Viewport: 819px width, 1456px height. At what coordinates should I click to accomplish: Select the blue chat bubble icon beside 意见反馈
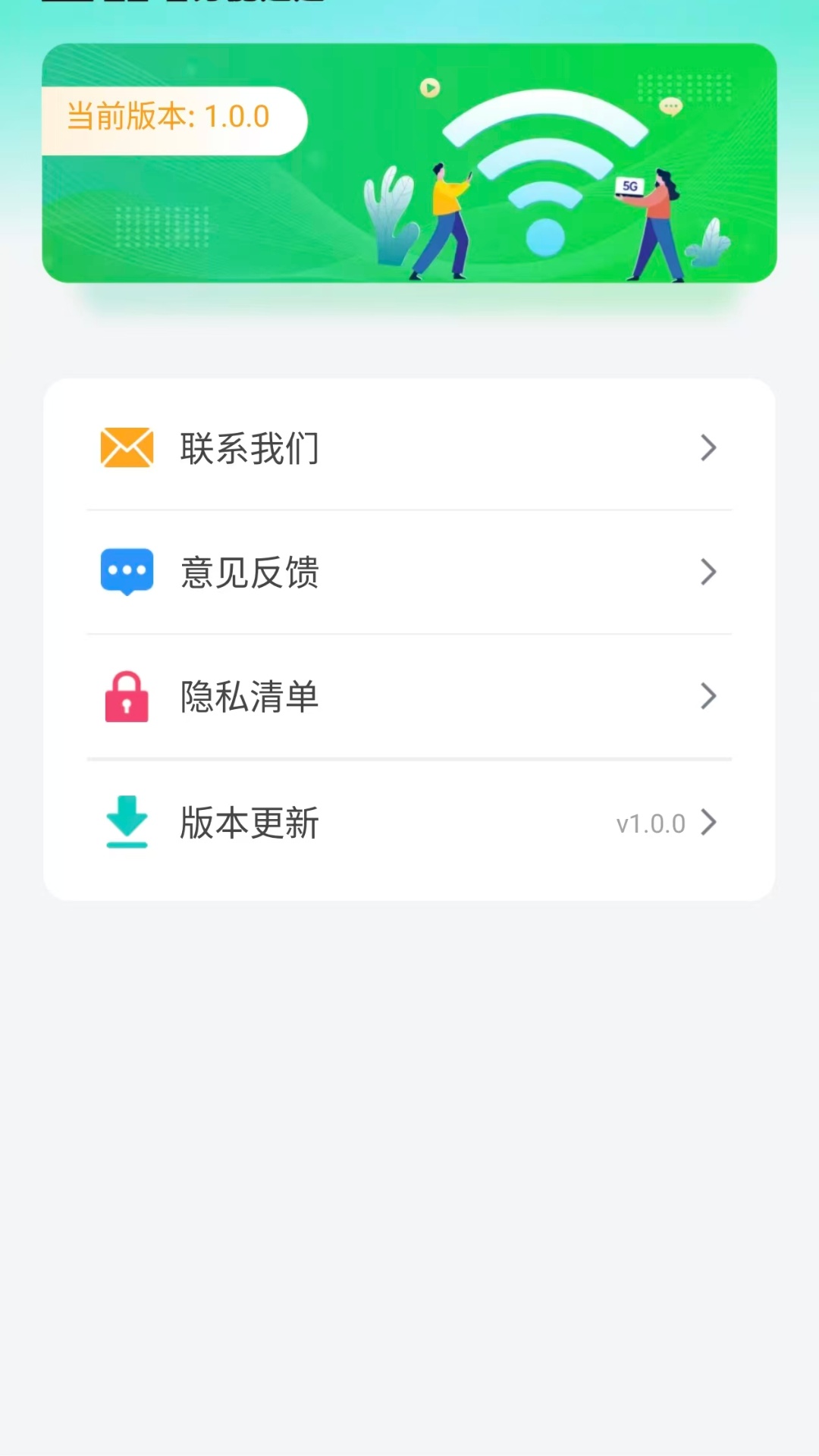[127, 573]
